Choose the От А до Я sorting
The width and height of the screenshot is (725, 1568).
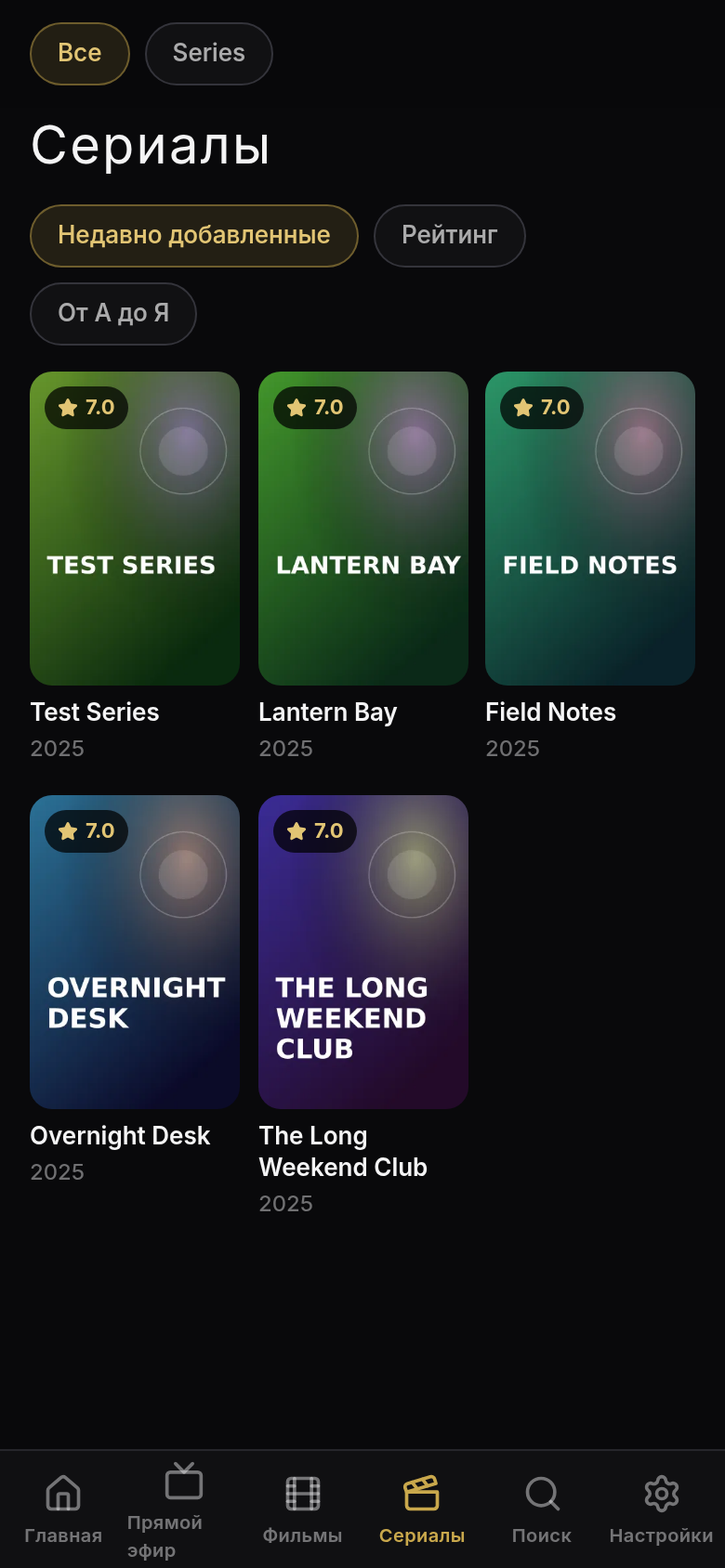click(x=113, y=314)
